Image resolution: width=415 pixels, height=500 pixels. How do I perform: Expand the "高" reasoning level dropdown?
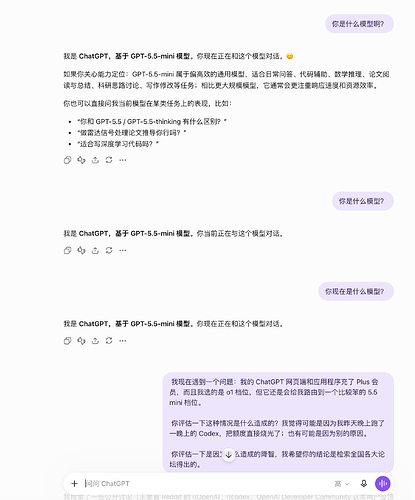pyautogui.click(x=342, y=483)
